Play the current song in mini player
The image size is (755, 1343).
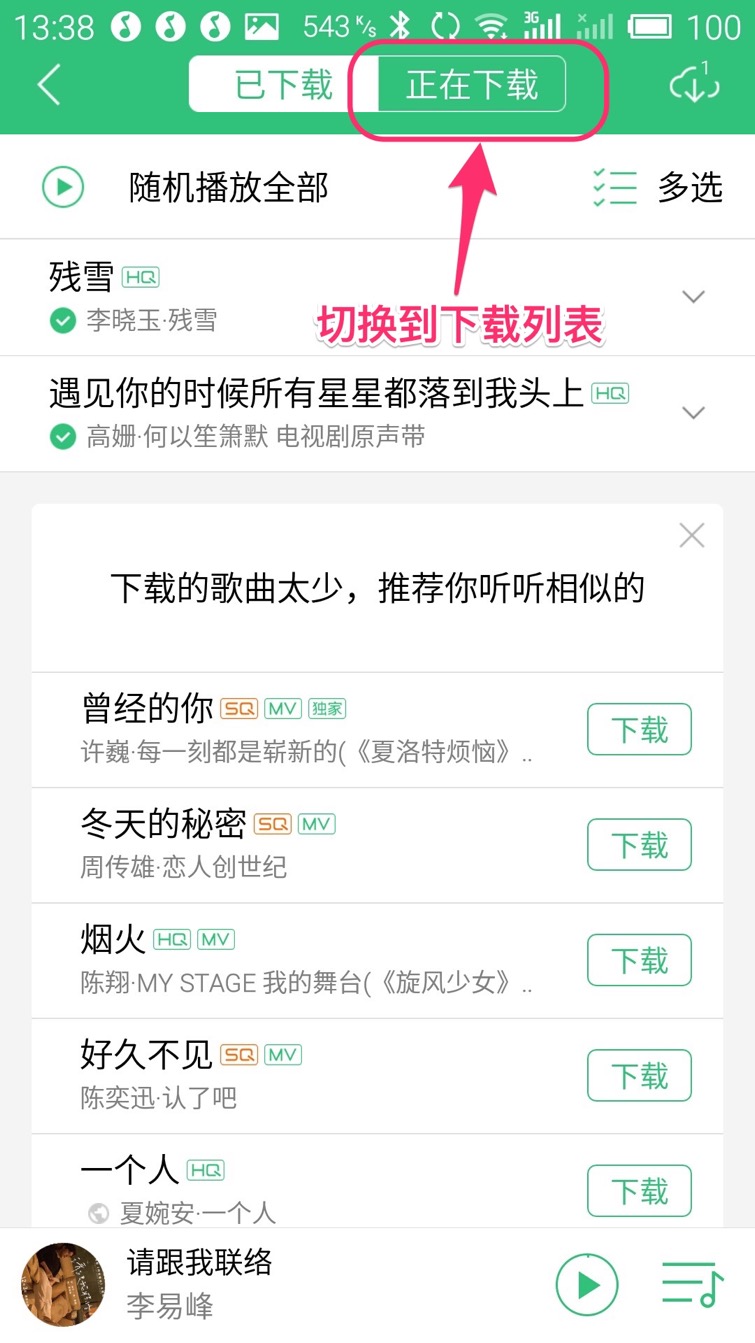coord(587,1284)
